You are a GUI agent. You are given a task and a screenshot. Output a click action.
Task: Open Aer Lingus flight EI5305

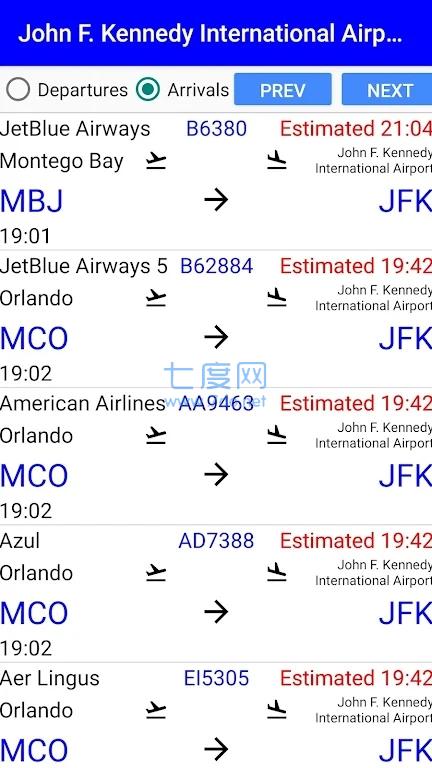point(216,716)
